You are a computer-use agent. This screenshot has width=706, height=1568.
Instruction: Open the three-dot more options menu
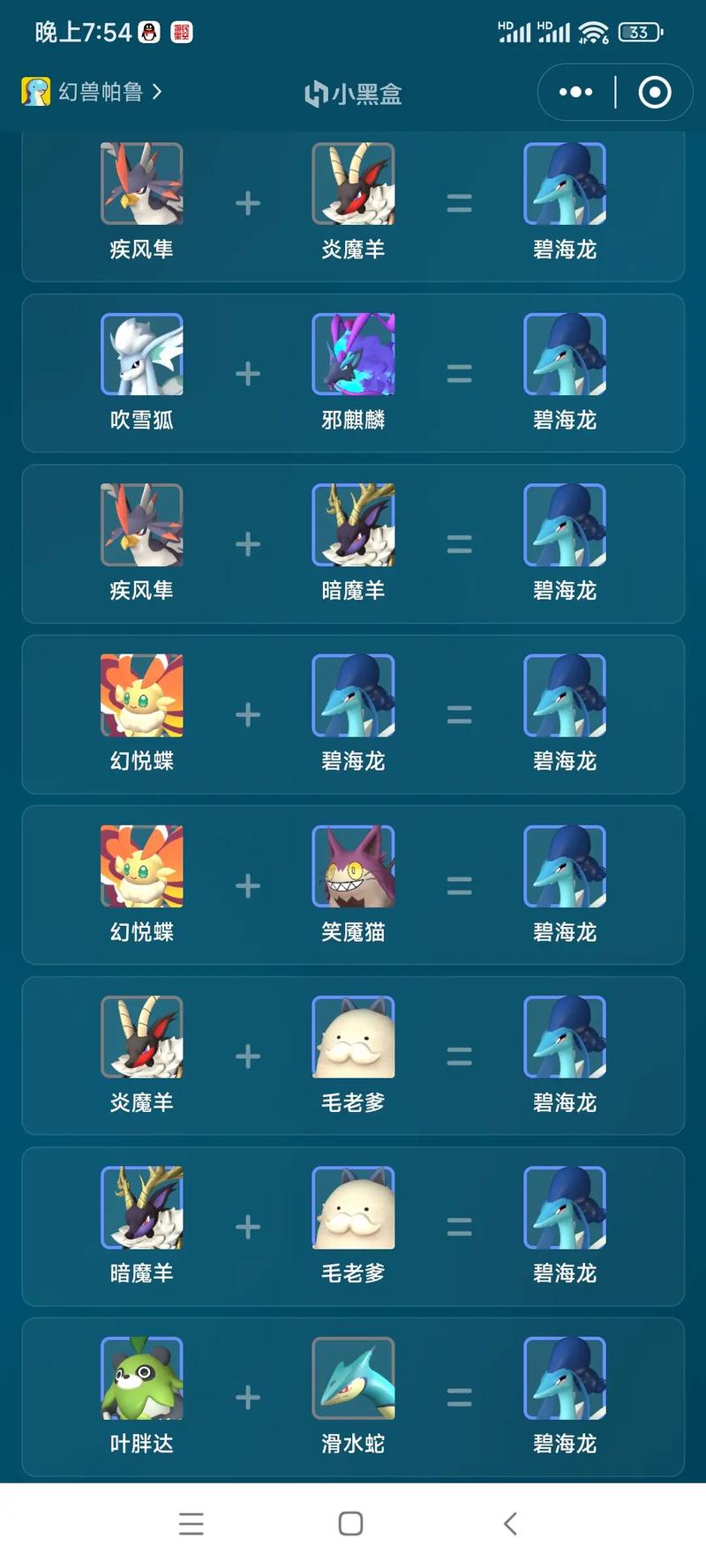coord(575,92)
